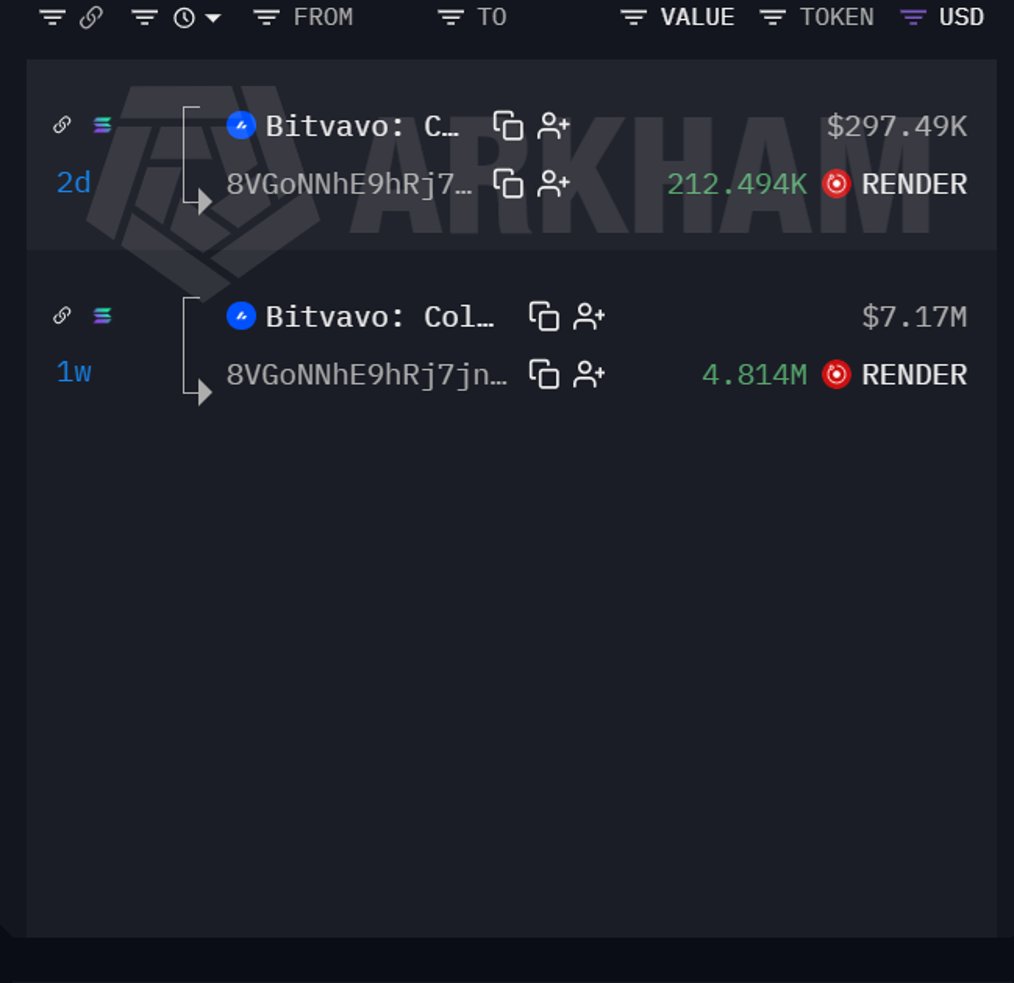Add recipient of 4.814M RENDER to contacts

click(589, 374)
